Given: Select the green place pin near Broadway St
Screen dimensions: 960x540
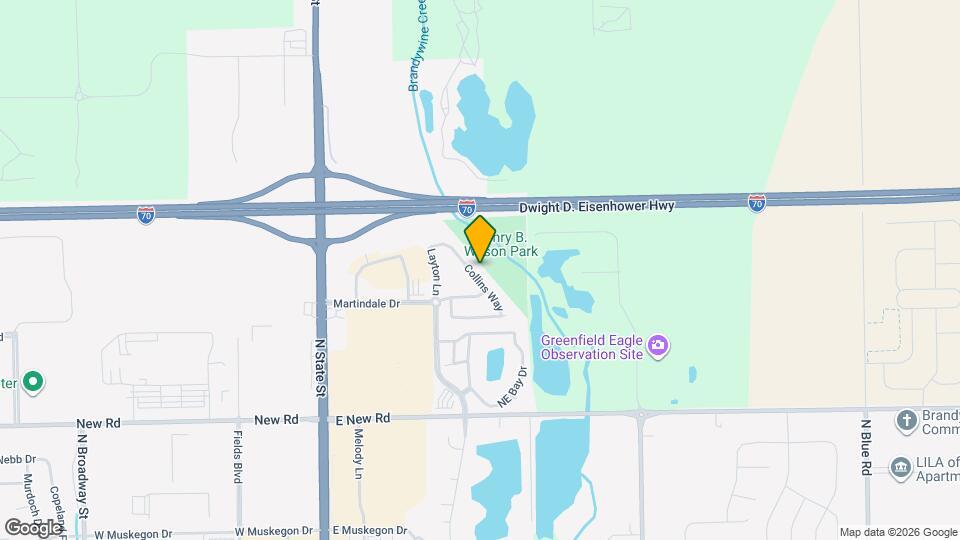Looking at the screenshot, I should pos(33,381).
